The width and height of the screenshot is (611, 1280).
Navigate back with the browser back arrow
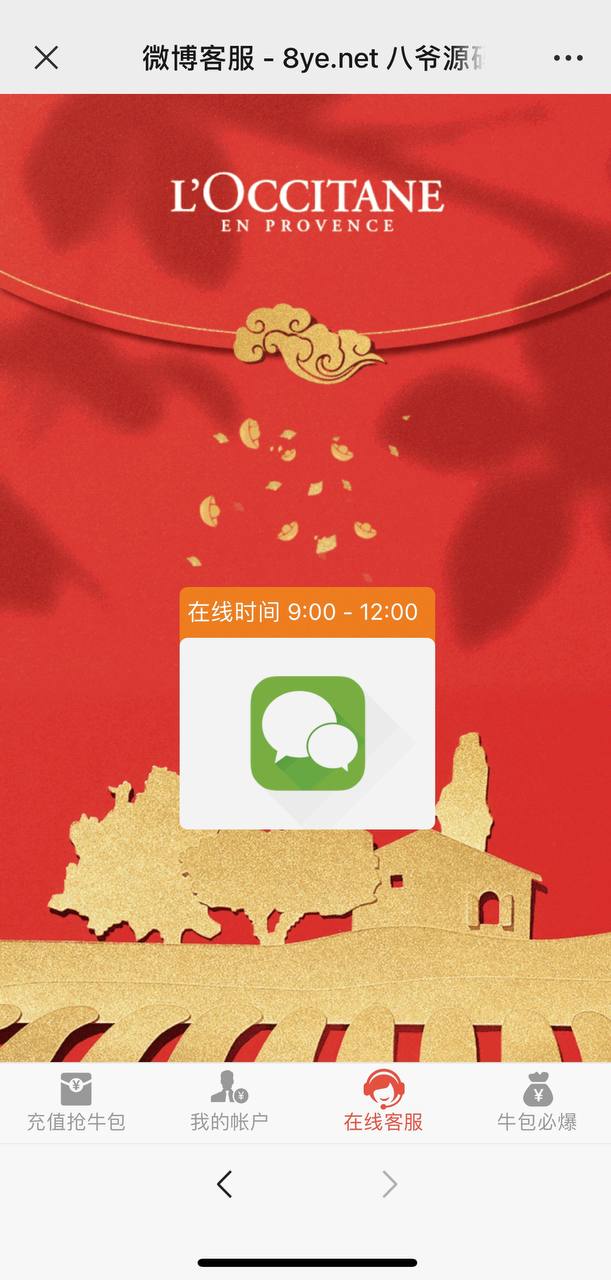click(x=225, y=1185)
